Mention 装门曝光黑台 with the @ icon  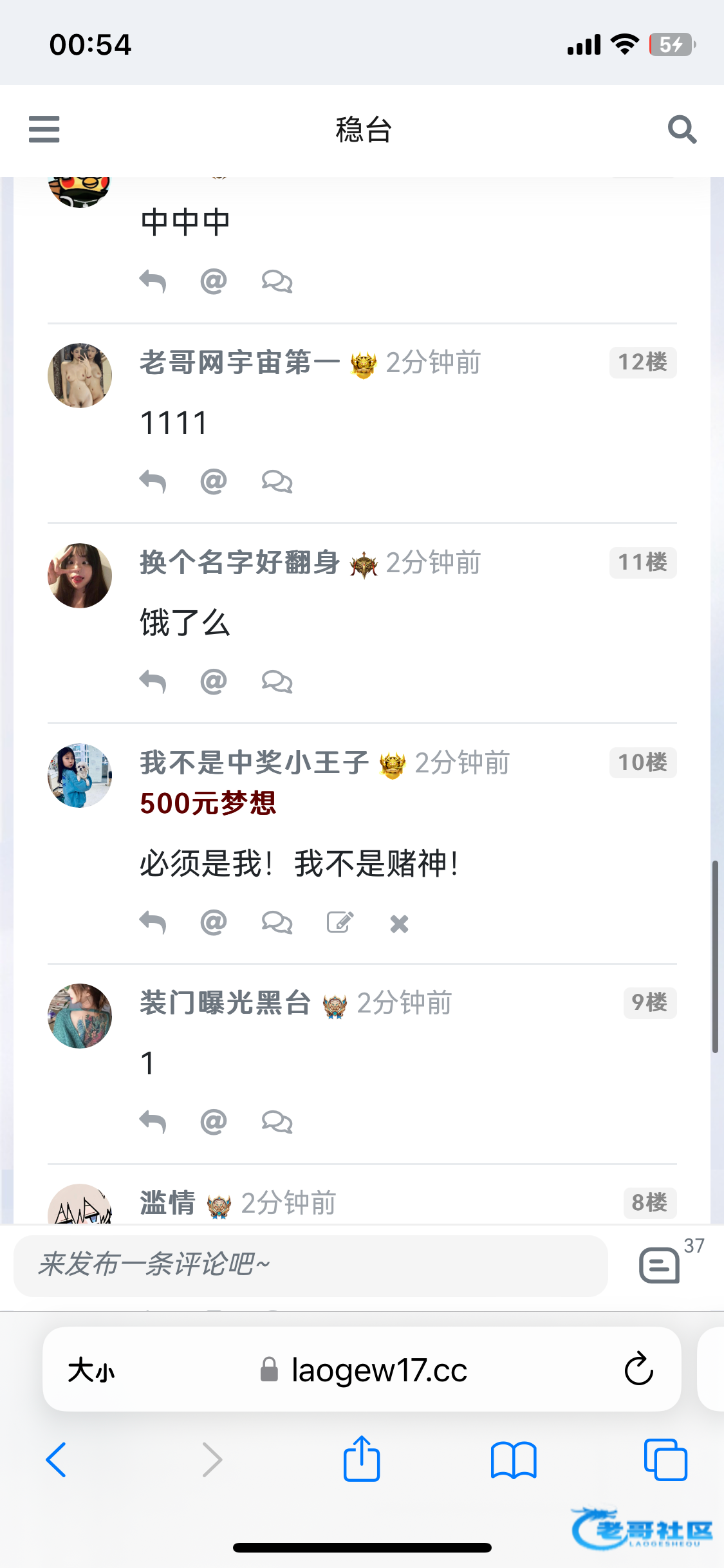click(x=214, y=1122)
